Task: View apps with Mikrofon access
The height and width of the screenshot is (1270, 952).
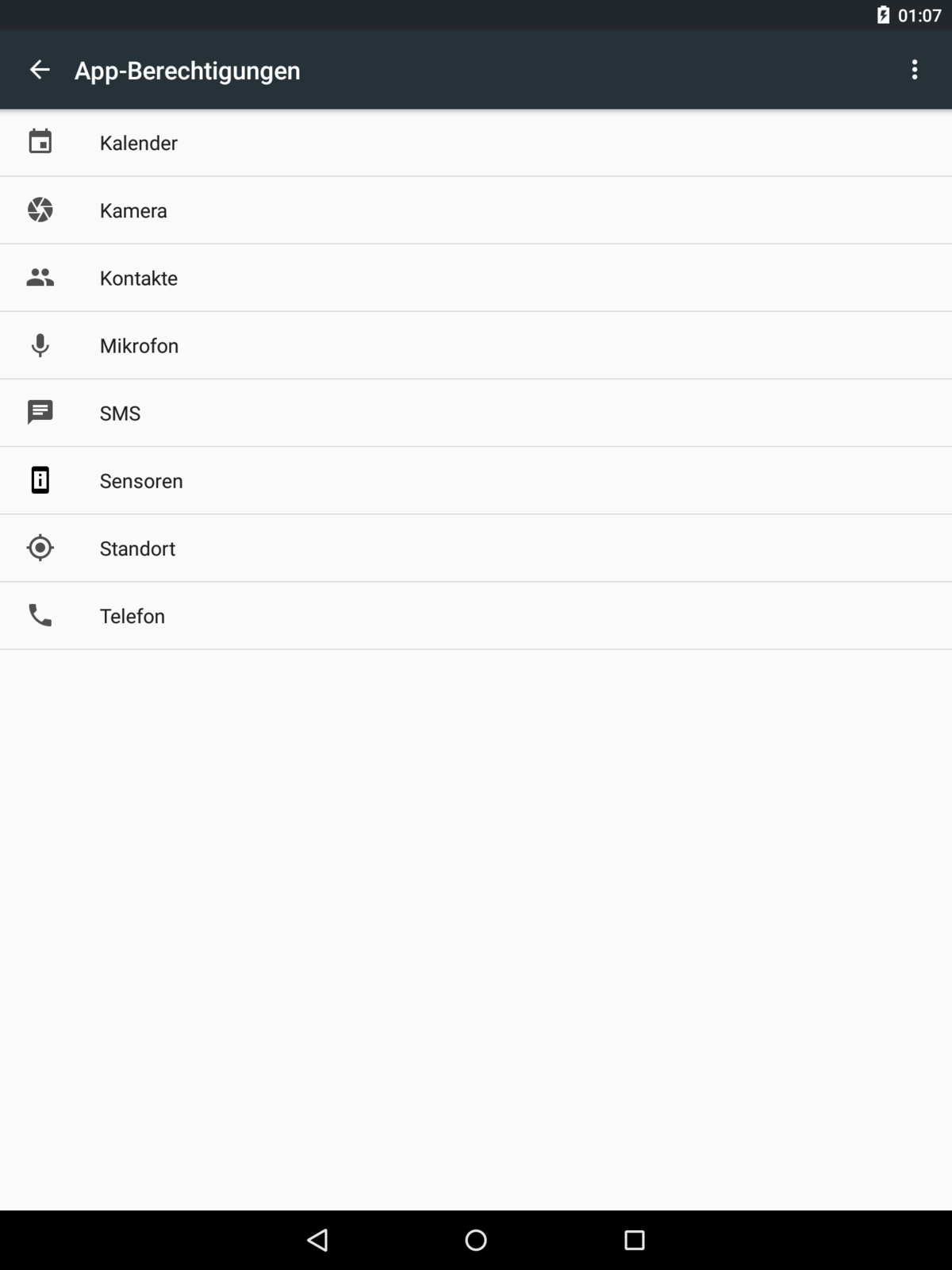Action: coord(139,345)
